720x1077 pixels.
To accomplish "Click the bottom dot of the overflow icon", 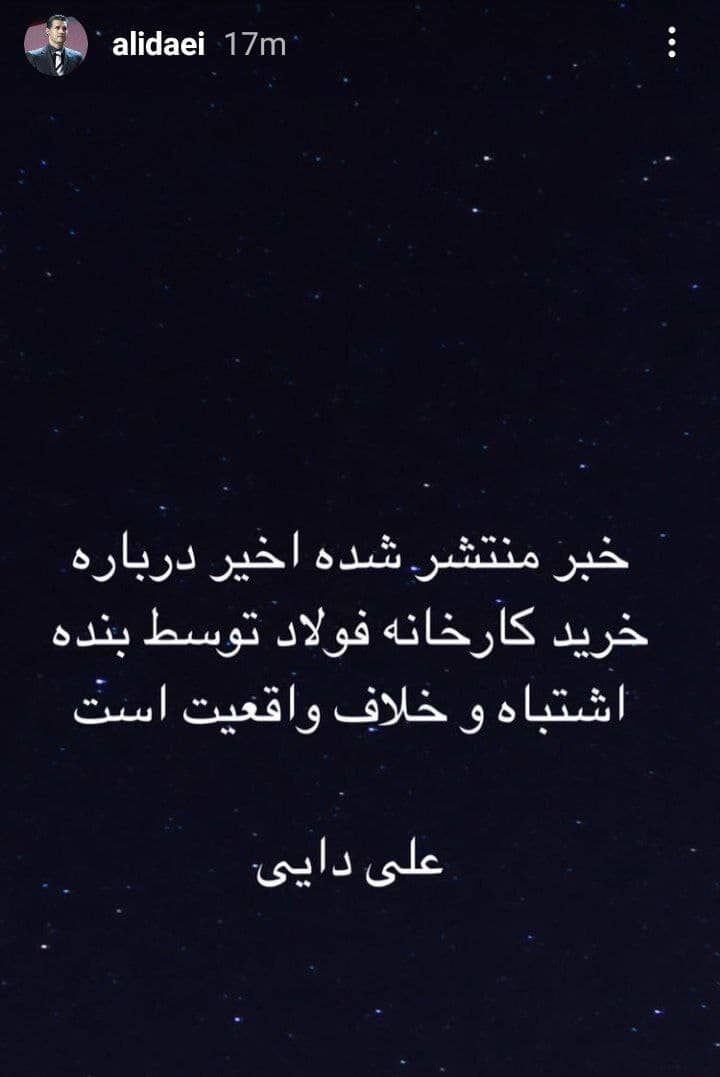I will pyautogui.click(x=671, y=53).
